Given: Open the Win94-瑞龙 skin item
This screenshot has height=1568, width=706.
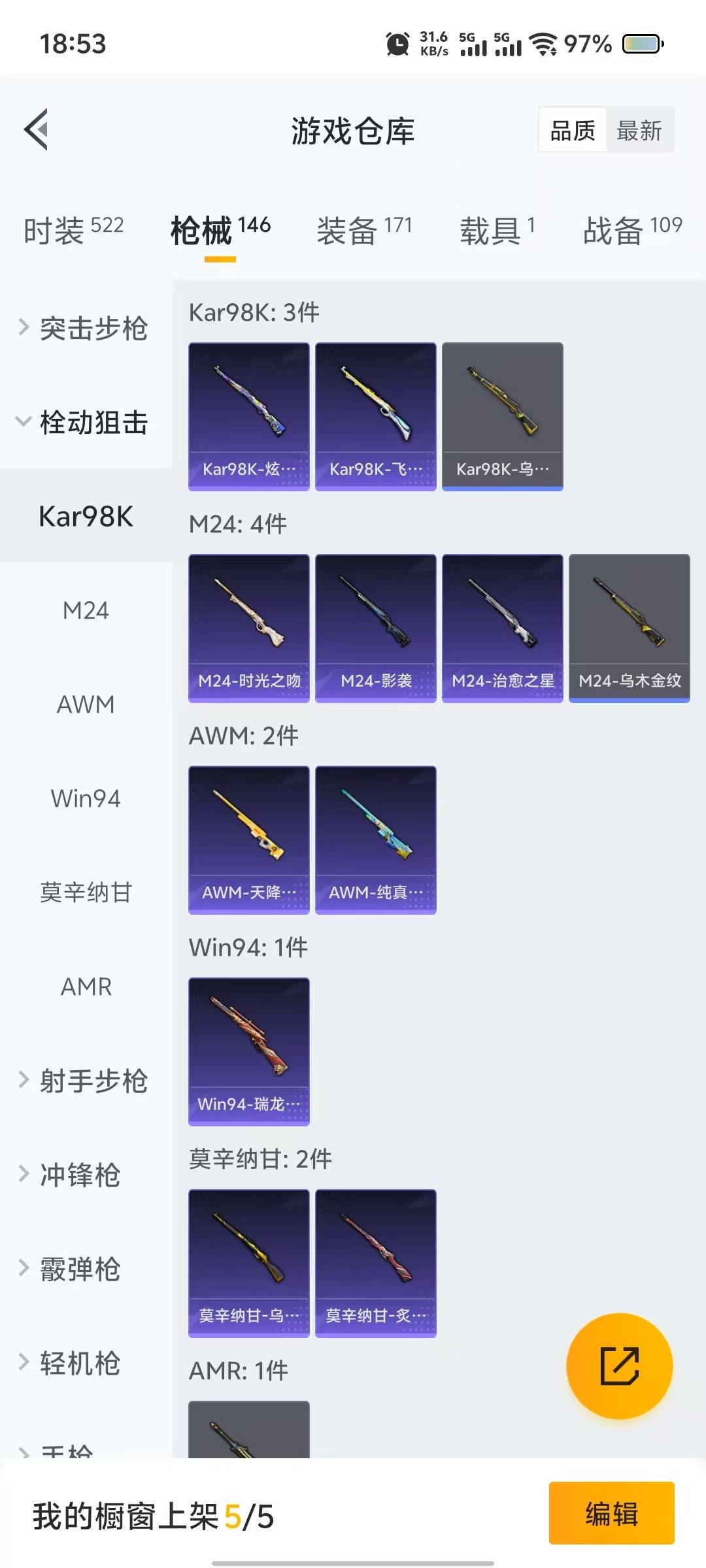Looking at the screenshot, I should coord(249,1051).
